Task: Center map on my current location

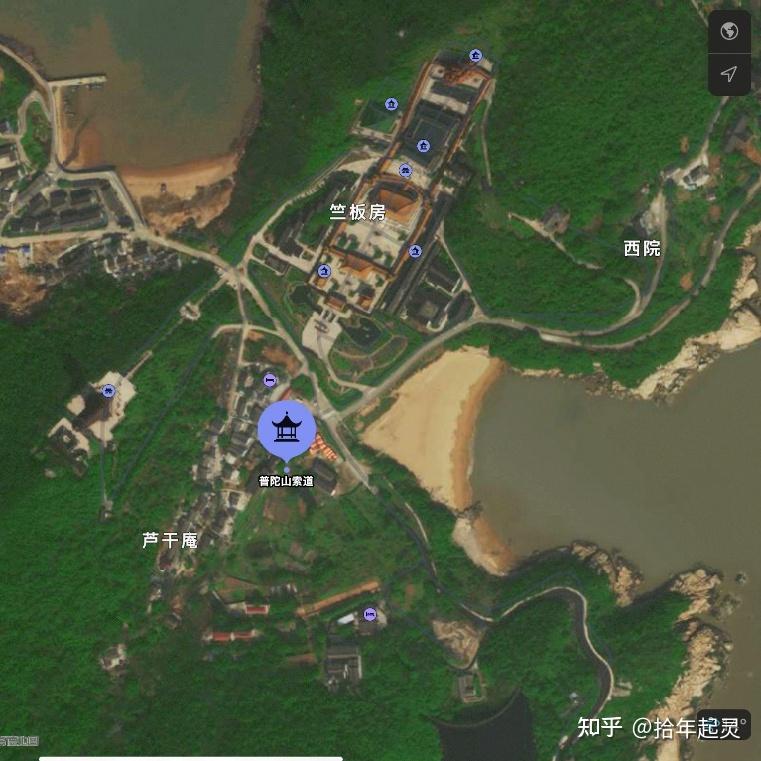Action: pyautogui.click(x=729, y=74)
